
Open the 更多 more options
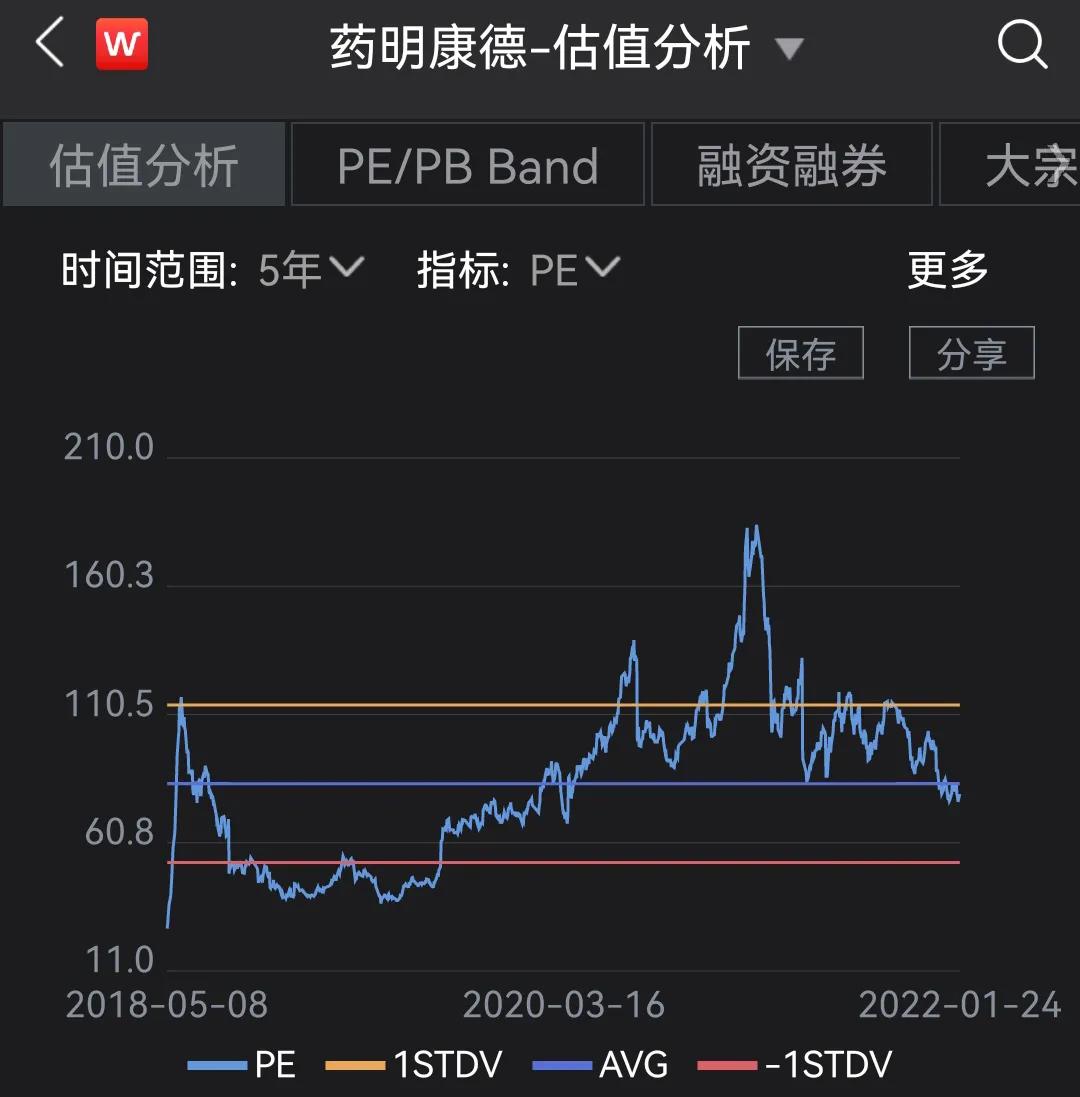tap(946, 268)
